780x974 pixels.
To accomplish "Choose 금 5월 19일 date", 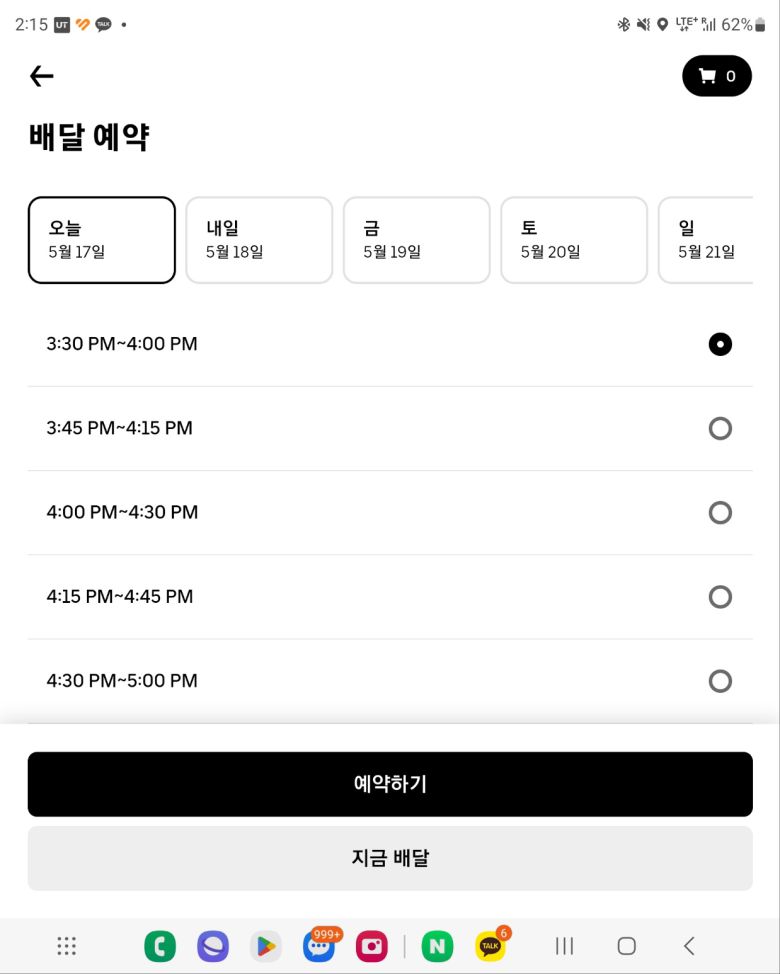I will (x=416, y=240).
